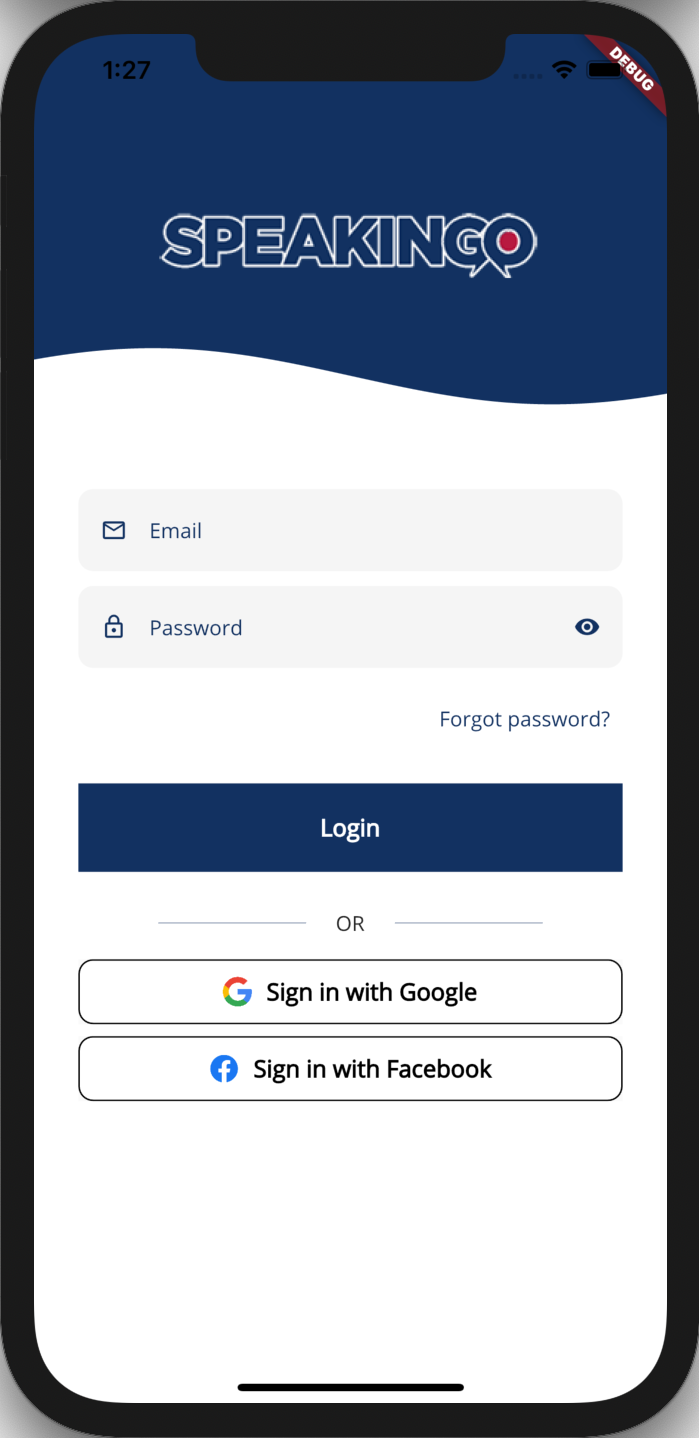Tap the Login button
Image resolution: width=699 pixels, height=1438 pixels.
(x=350, y=827)
